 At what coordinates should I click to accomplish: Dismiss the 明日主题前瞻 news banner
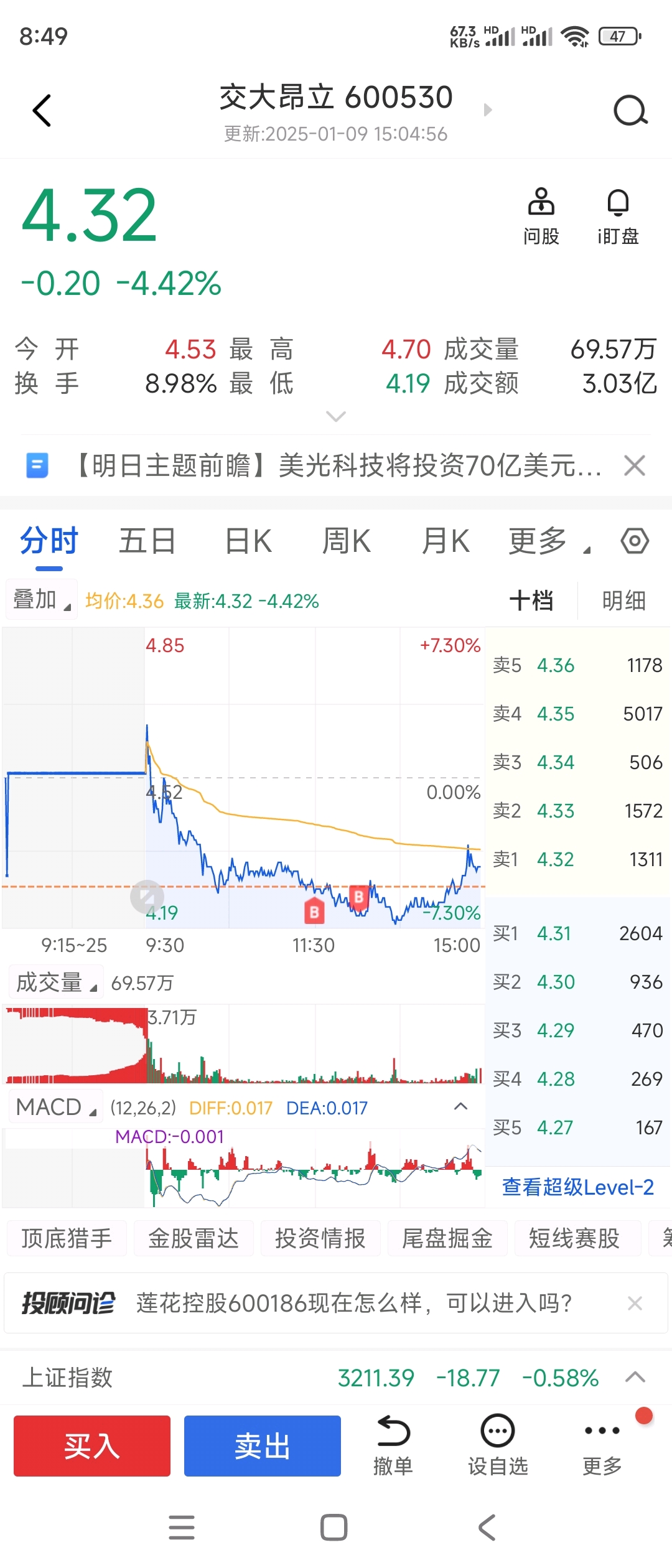(x=635, y=465)
